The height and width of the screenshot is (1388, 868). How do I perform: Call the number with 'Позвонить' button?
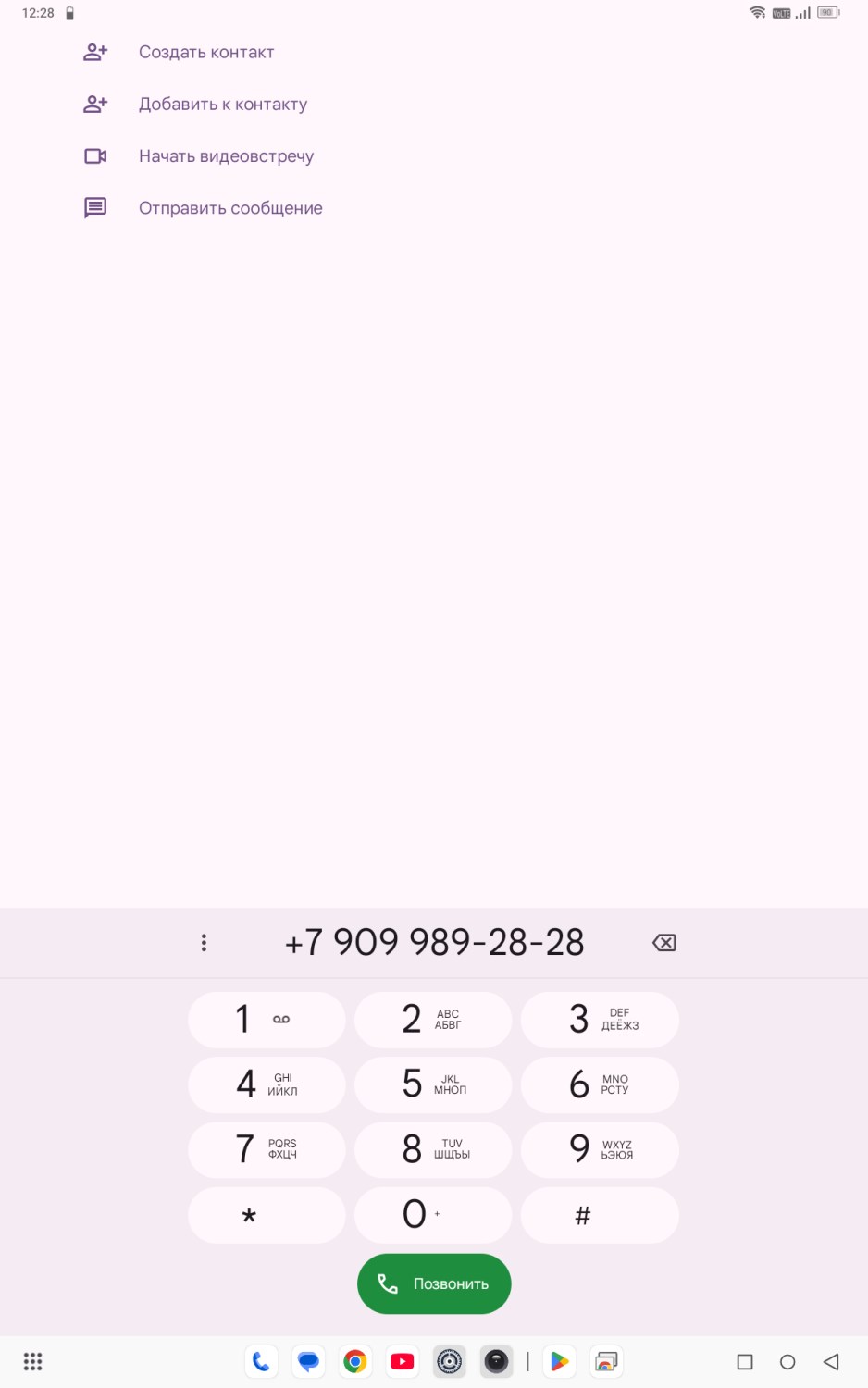pos(434,1283)
